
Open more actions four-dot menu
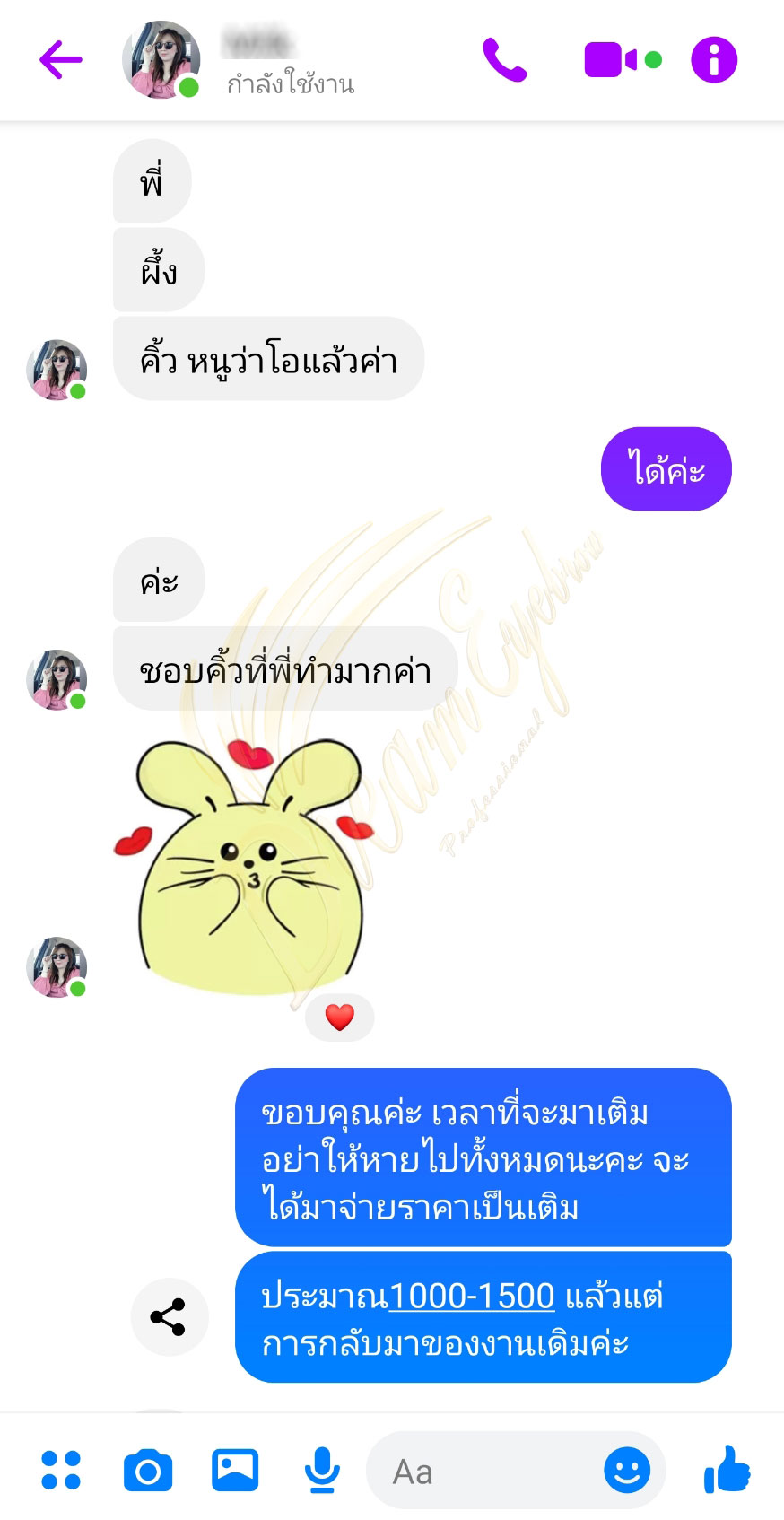pos(61,1470)
